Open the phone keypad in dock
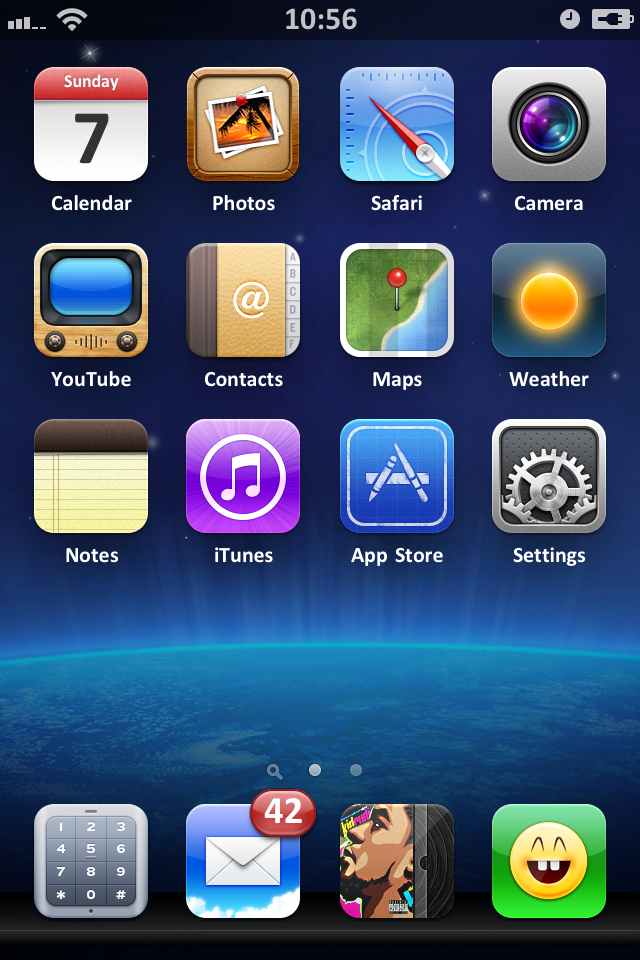 [91, 861]
